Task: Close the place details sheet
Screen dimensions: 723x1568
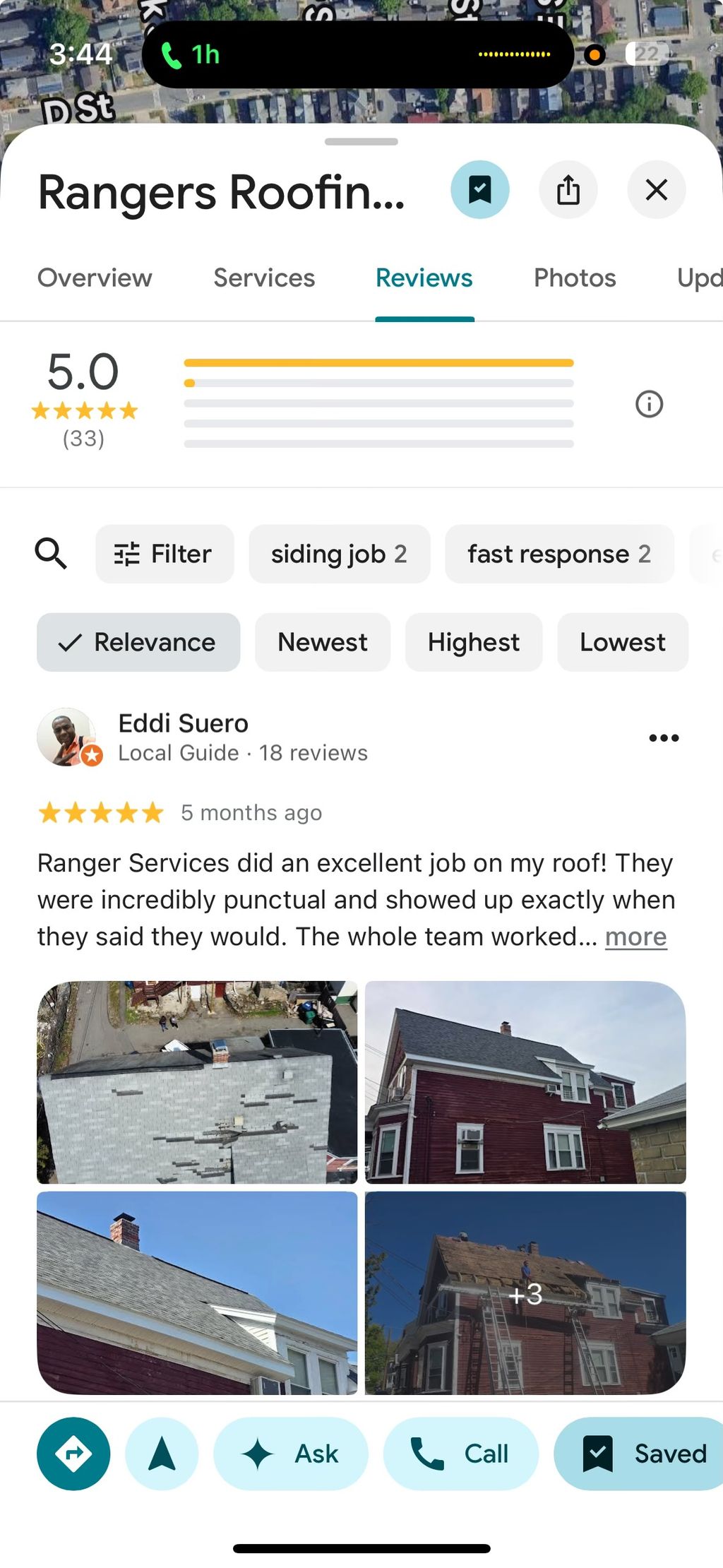Action: click(657, 190)
